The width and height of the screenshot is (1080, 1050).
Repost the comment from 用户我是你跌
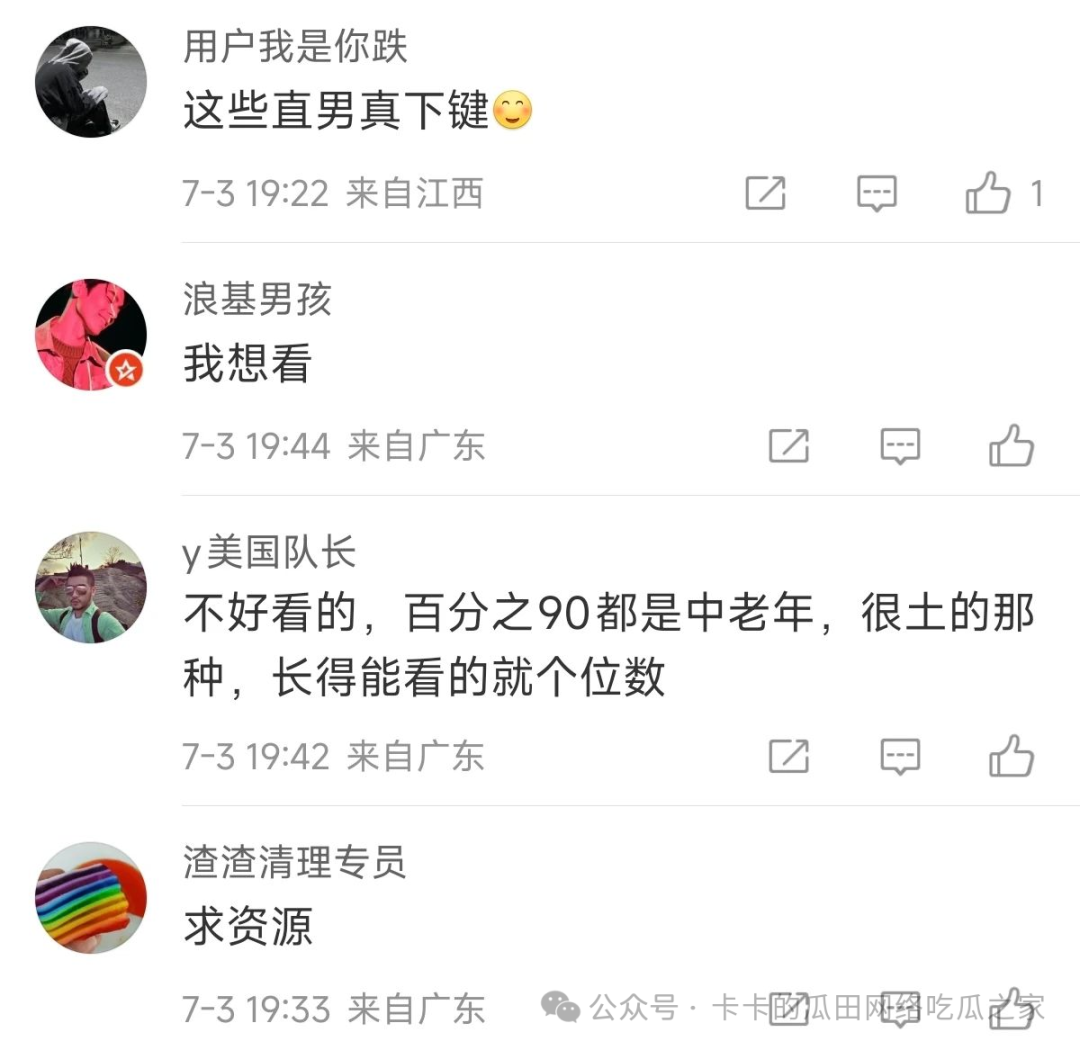coord(766,193)
